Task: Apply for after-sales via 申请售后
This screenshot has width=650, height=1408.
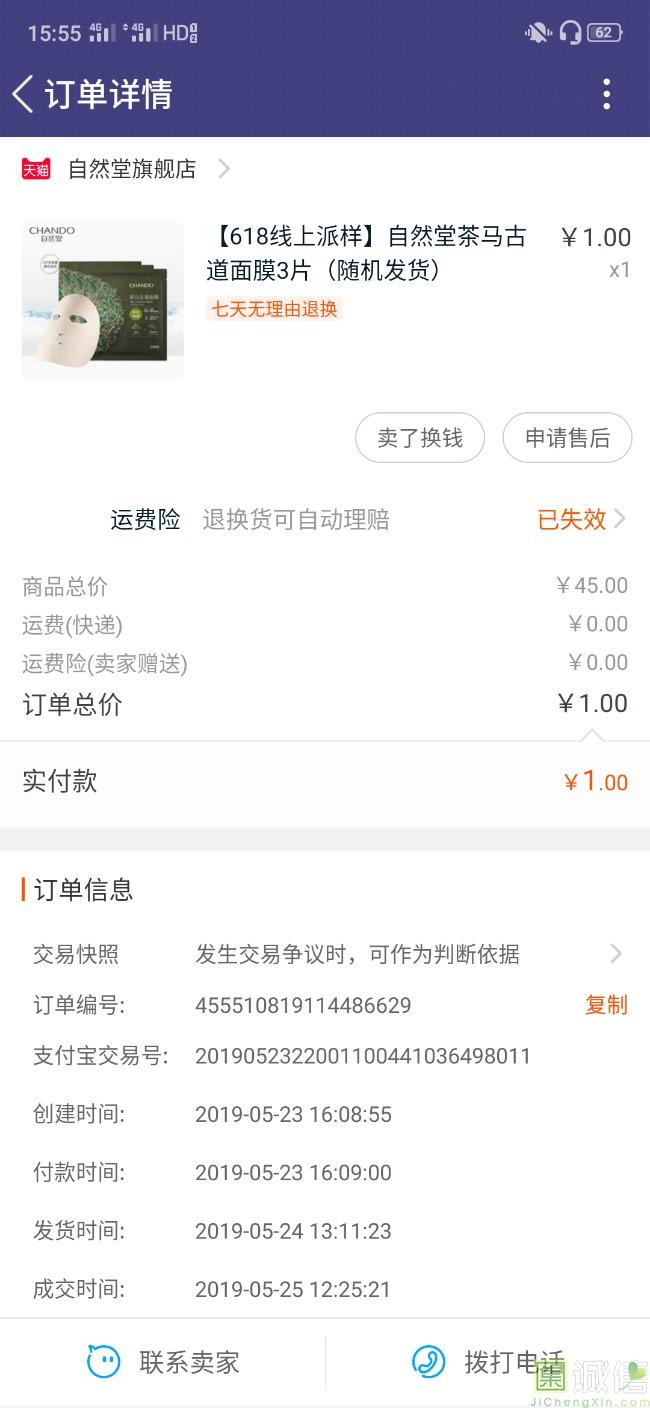Action: [x=567, y=438]
